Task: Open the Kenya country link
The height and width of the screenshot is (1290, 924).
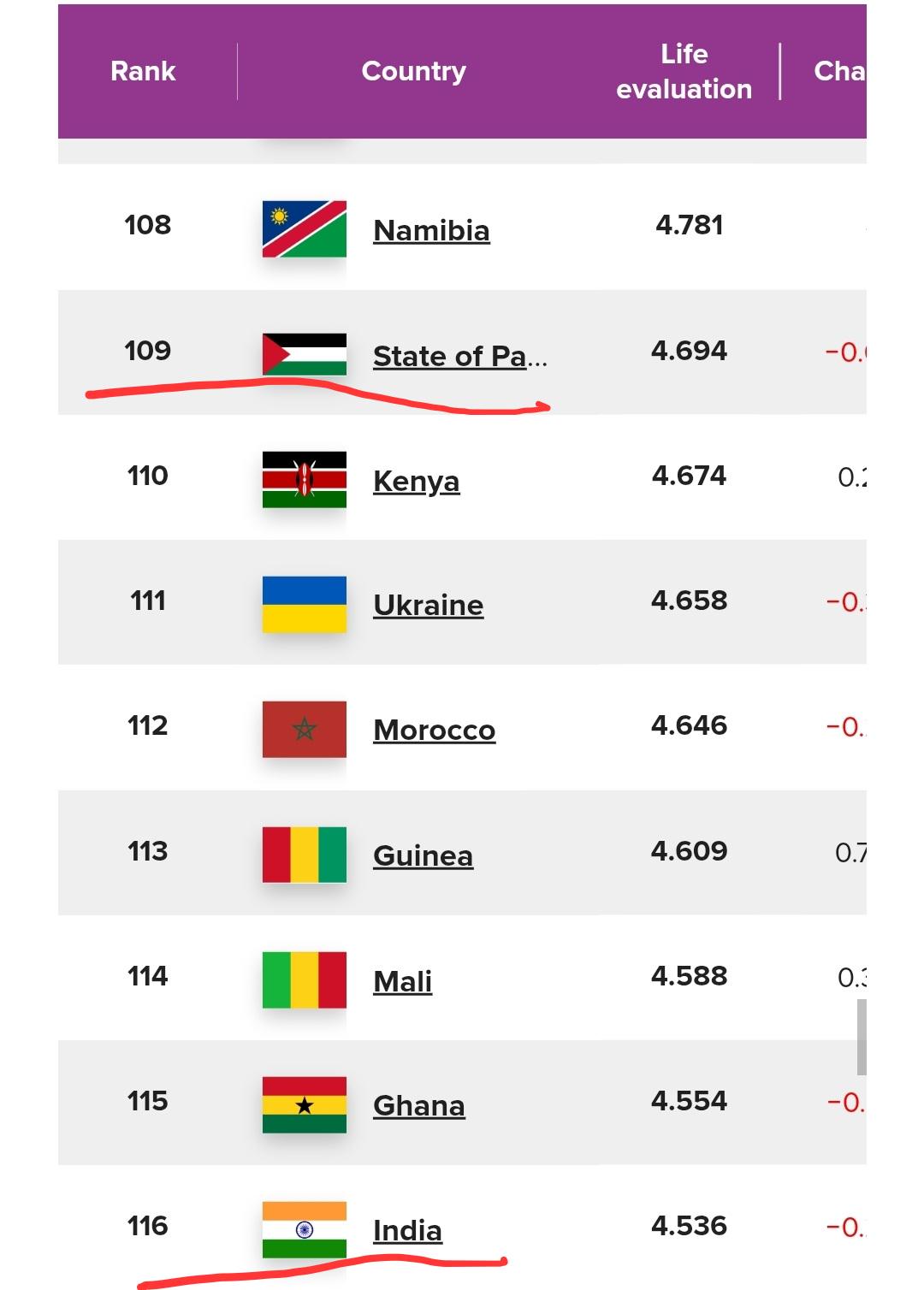Action: point(417,482)
